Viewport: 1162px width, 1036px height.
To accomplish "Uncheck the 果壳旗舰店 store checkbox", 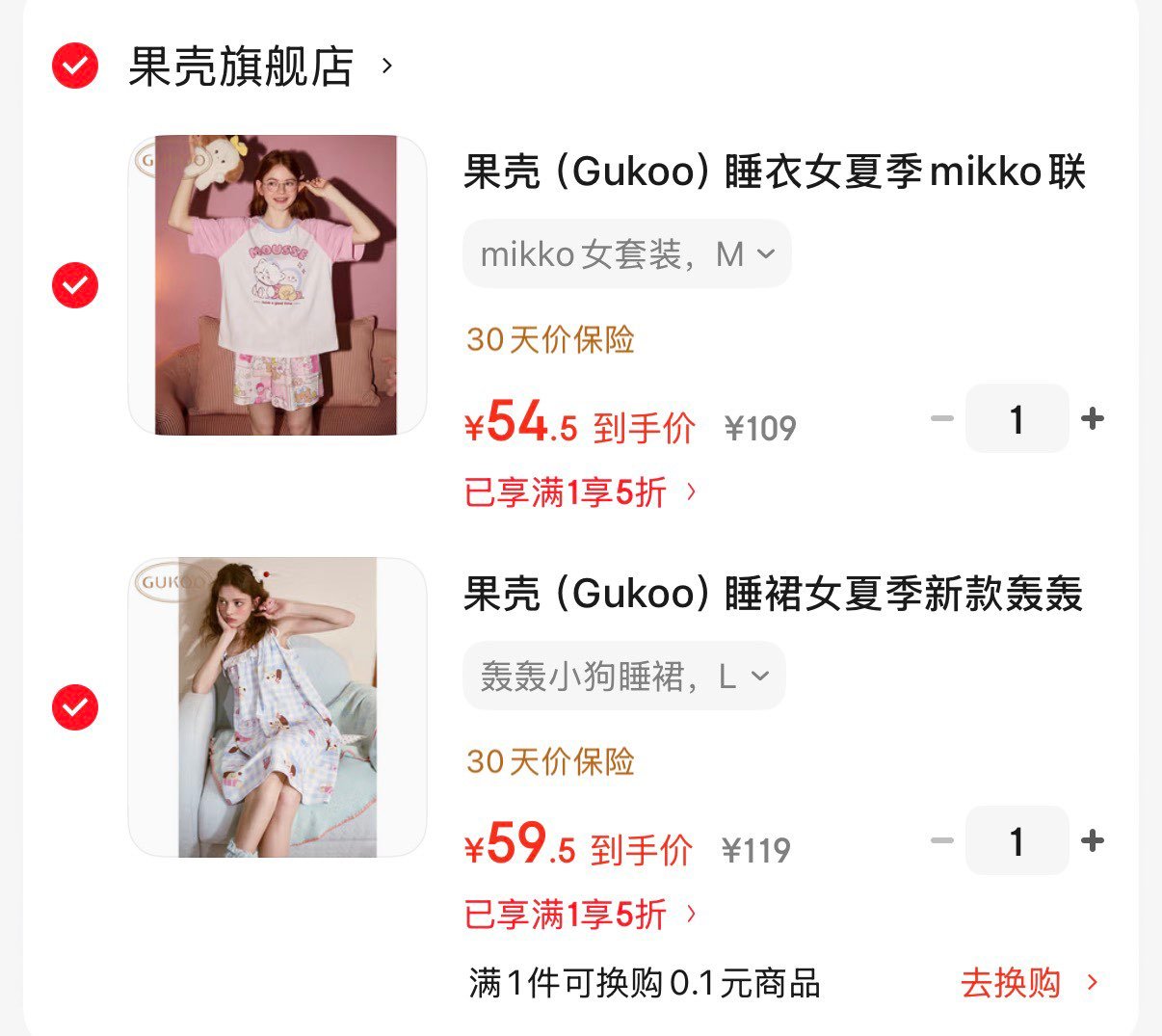I will coord(75,66).
